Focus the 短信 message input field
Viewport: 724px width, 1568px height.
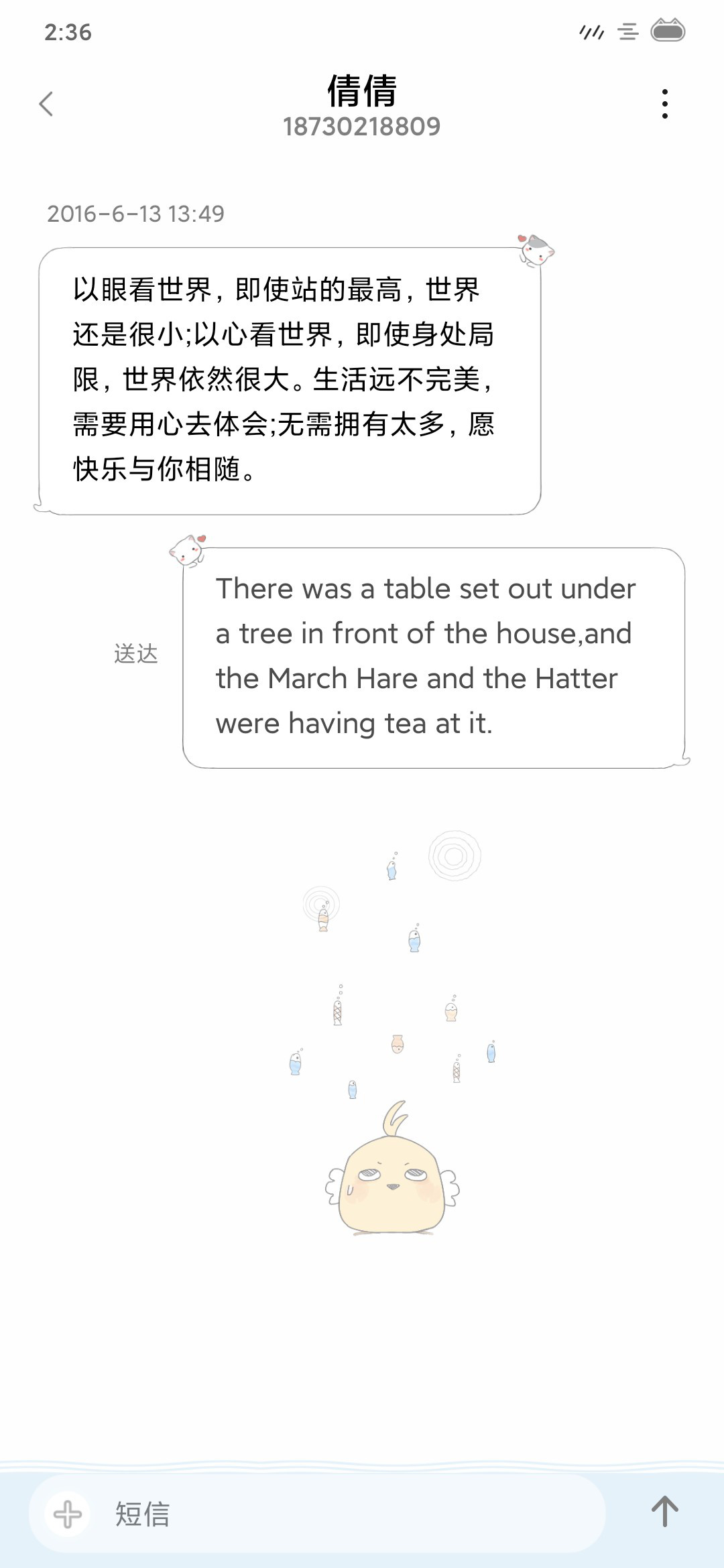coord(349,1514)
